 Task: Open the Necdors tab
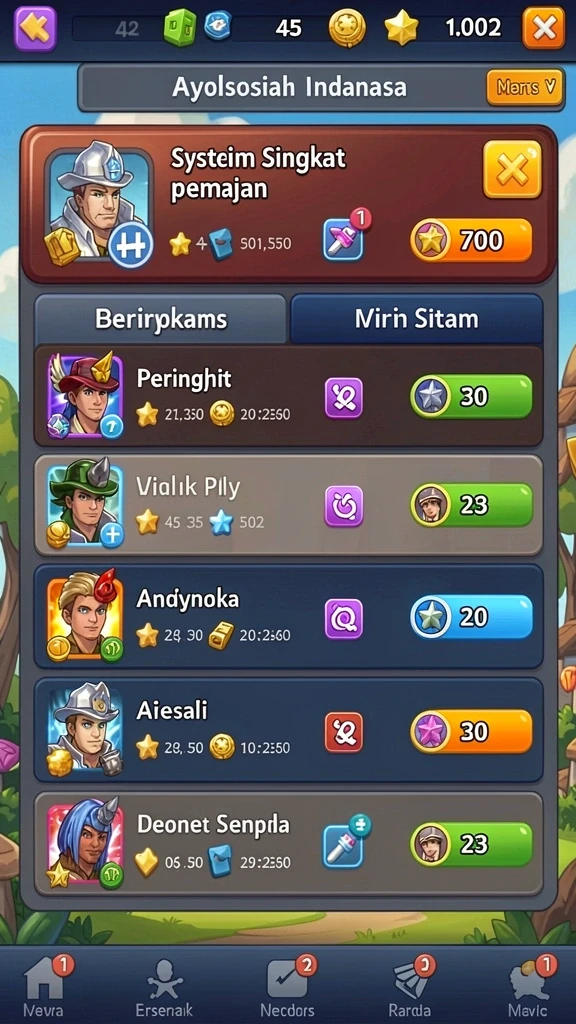pyautogui.click(x=287, y=986)
